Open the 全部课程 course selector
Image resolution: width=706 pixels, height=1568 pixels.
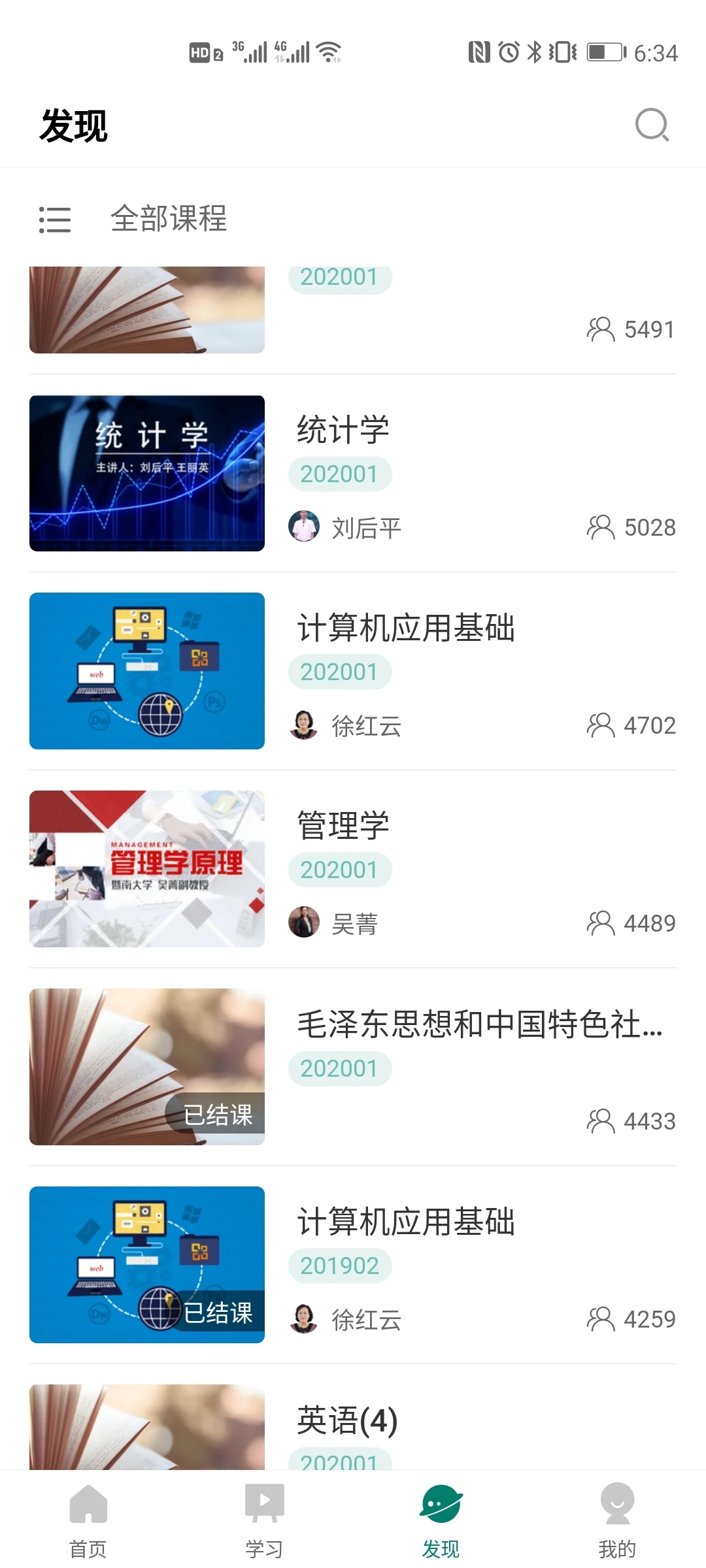coord(169,221)
